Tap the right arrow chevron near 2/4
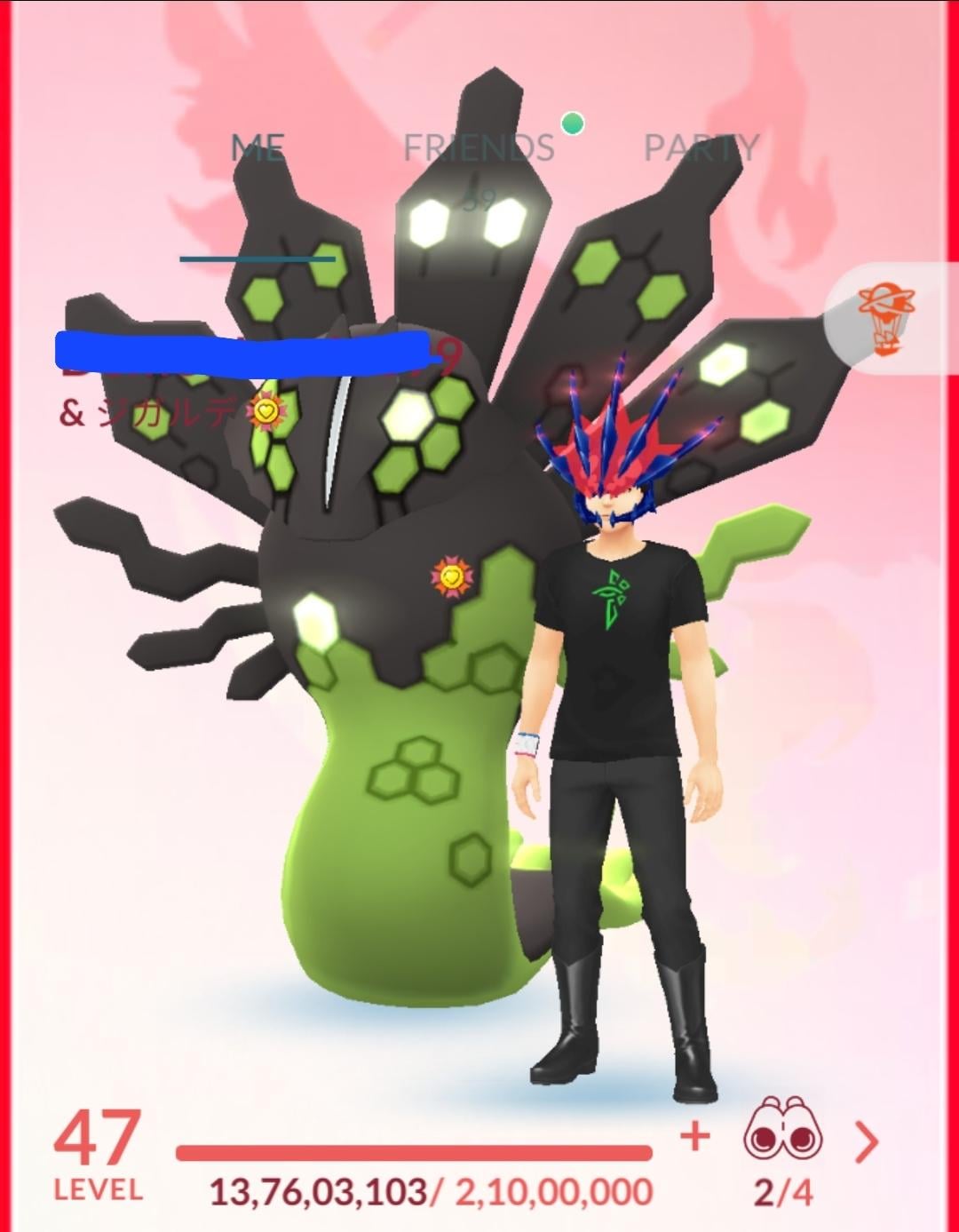Viewport: 959px width, 1232px height. 866,1142
